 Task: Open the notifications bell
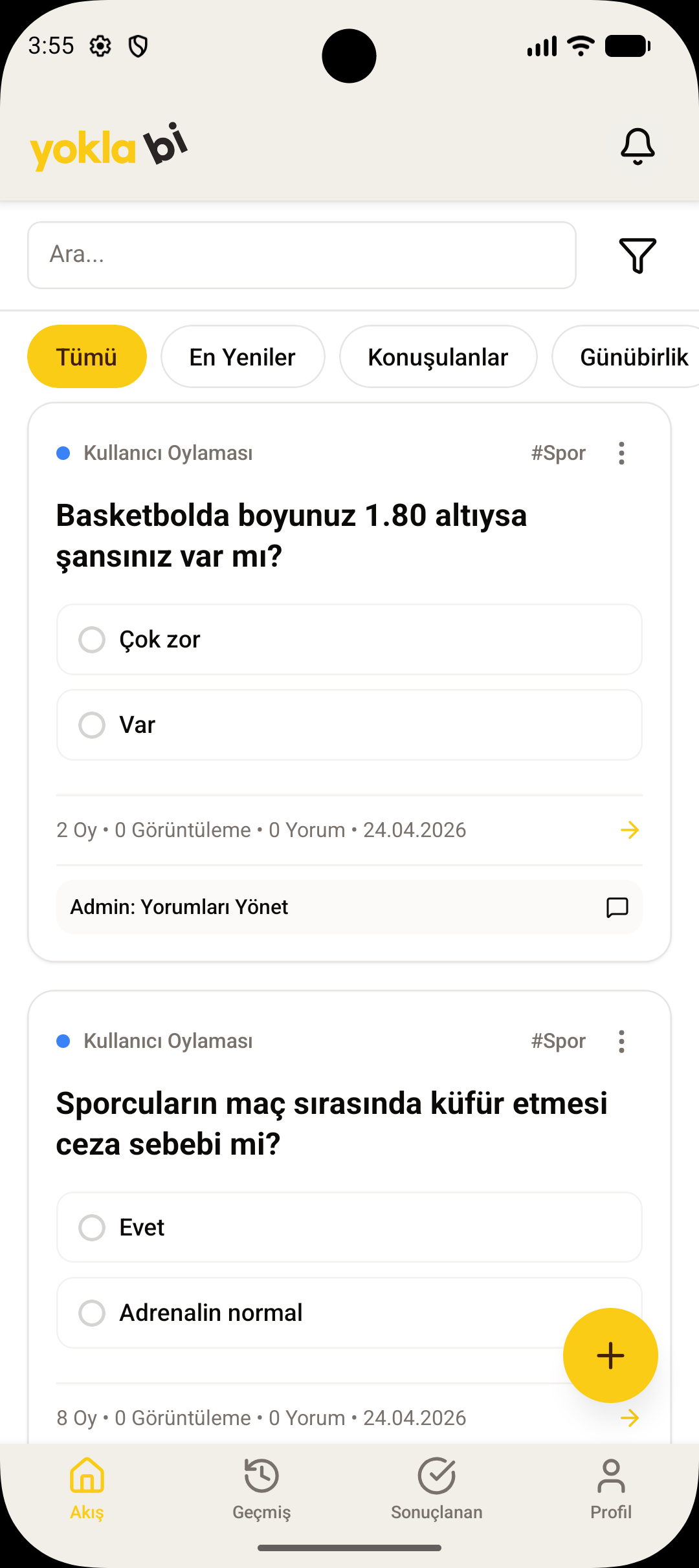(638, 146)
